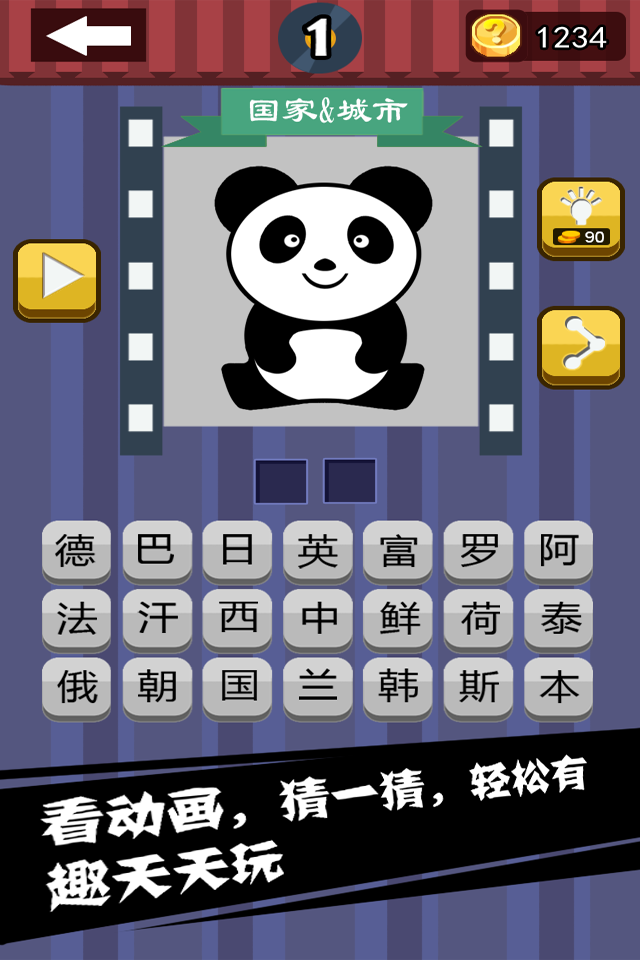This screenshot has height=960, width=640.
Task: Select the 本 character tile
Action: 559,687
